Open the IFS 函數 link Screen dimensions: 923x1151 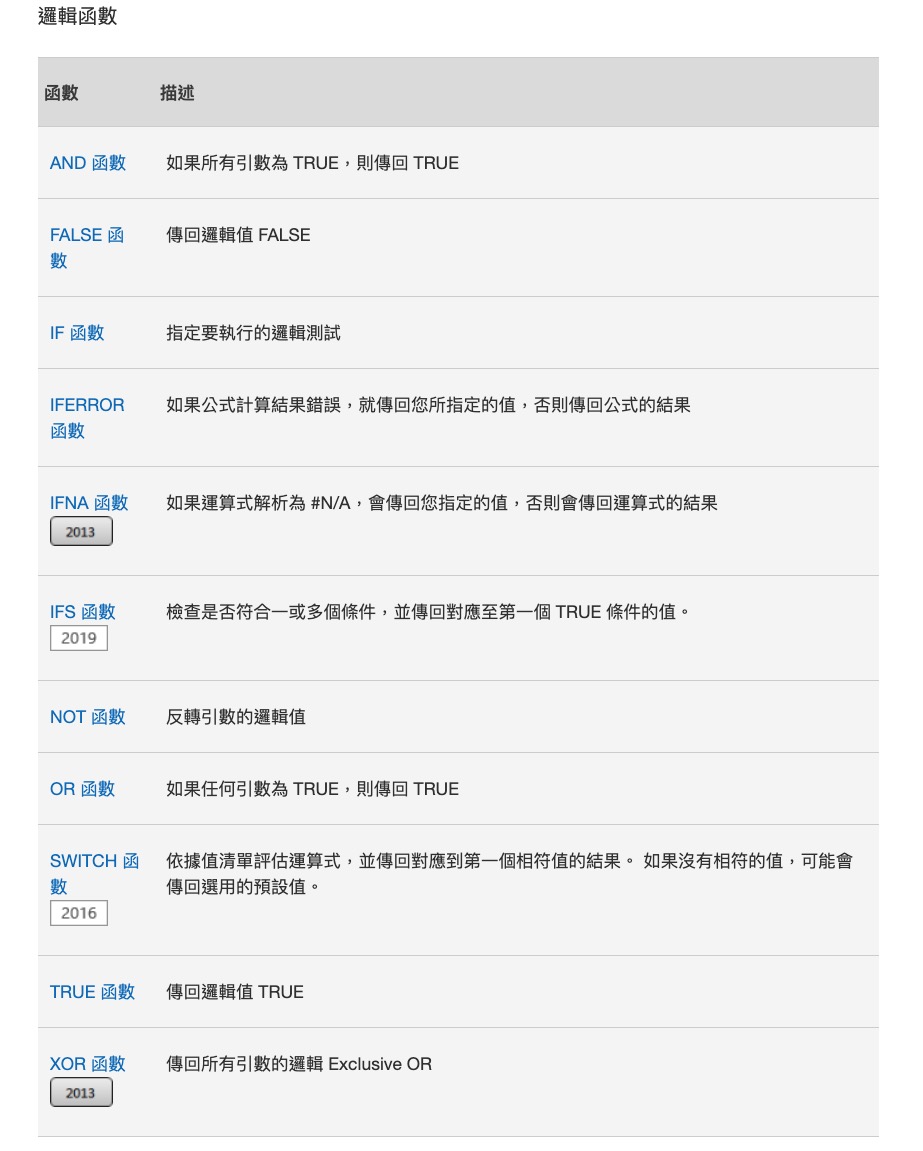click(83, 612)
